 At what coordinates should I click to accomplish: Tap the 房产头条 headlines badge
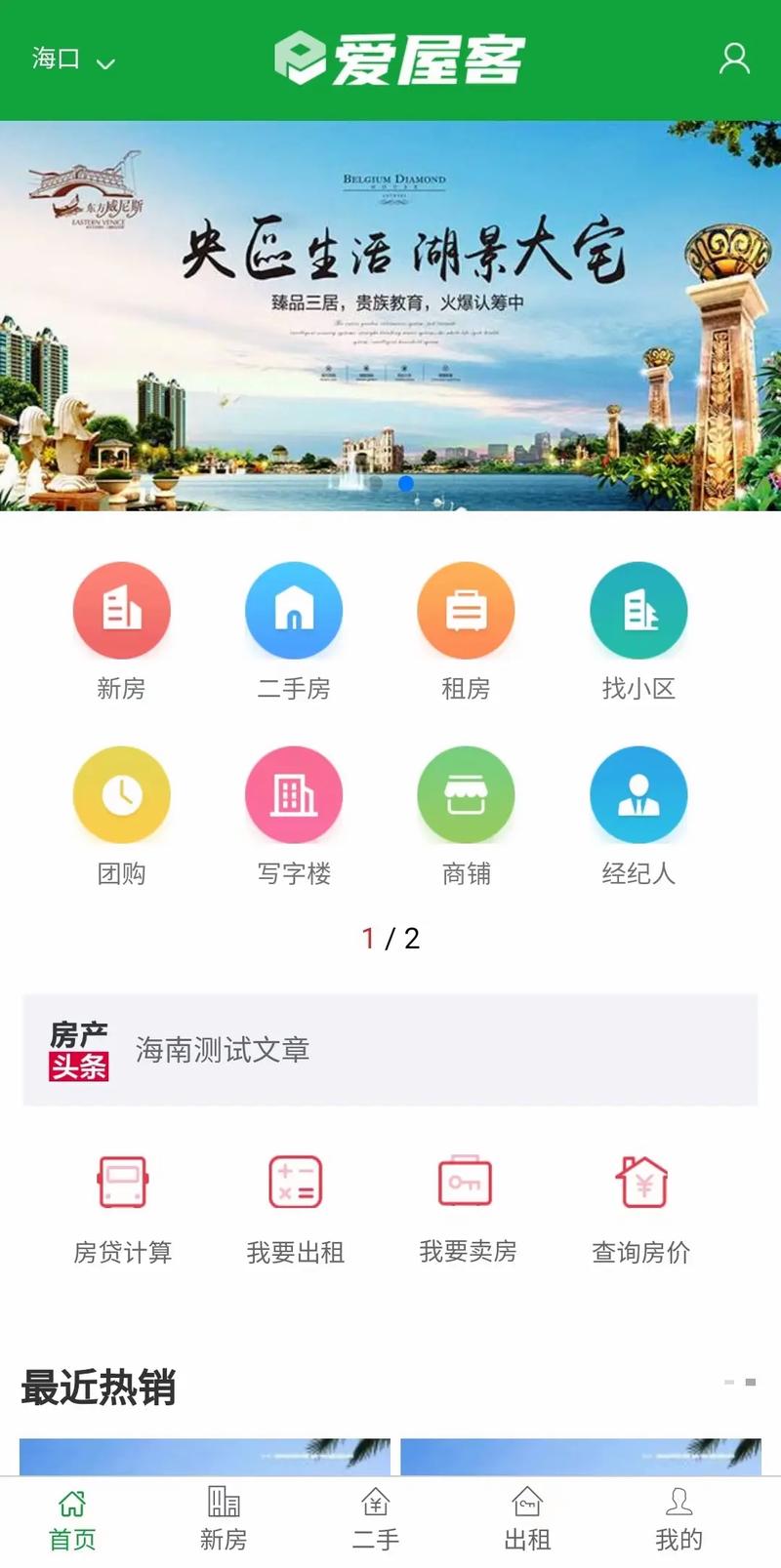[79, 1051]
